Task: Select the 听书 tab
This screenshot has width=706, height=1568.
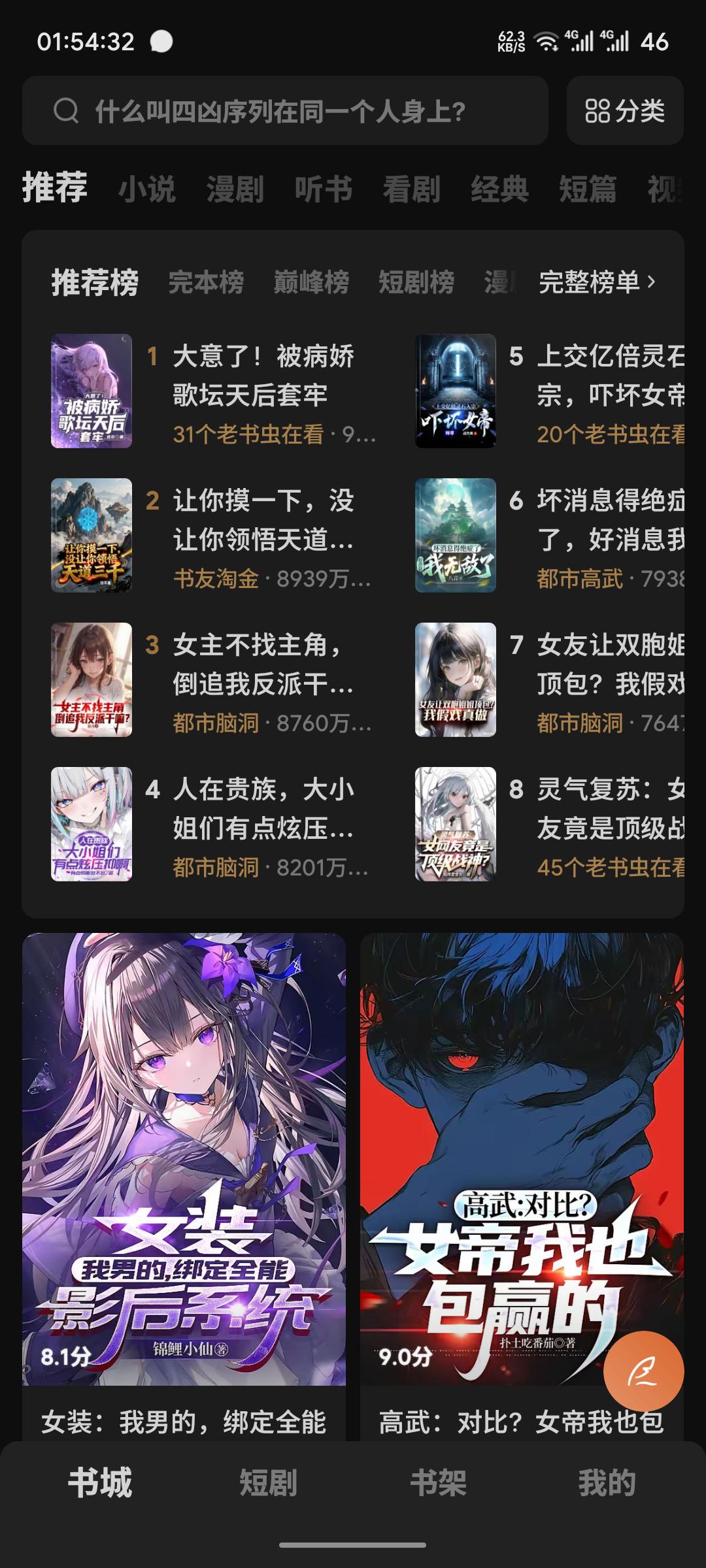Action: point(324,189)
